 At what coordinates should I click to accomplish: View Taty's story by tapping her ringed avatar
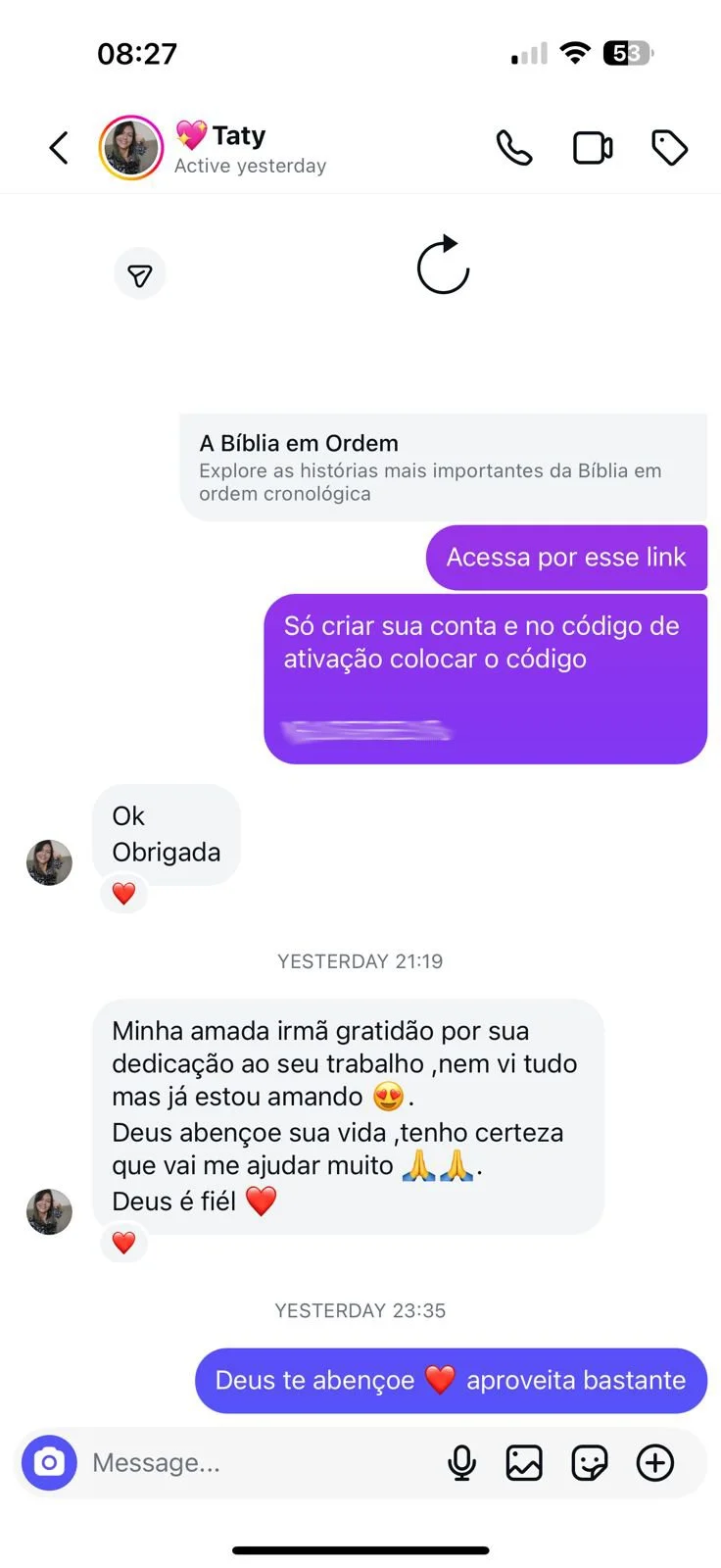130,147
